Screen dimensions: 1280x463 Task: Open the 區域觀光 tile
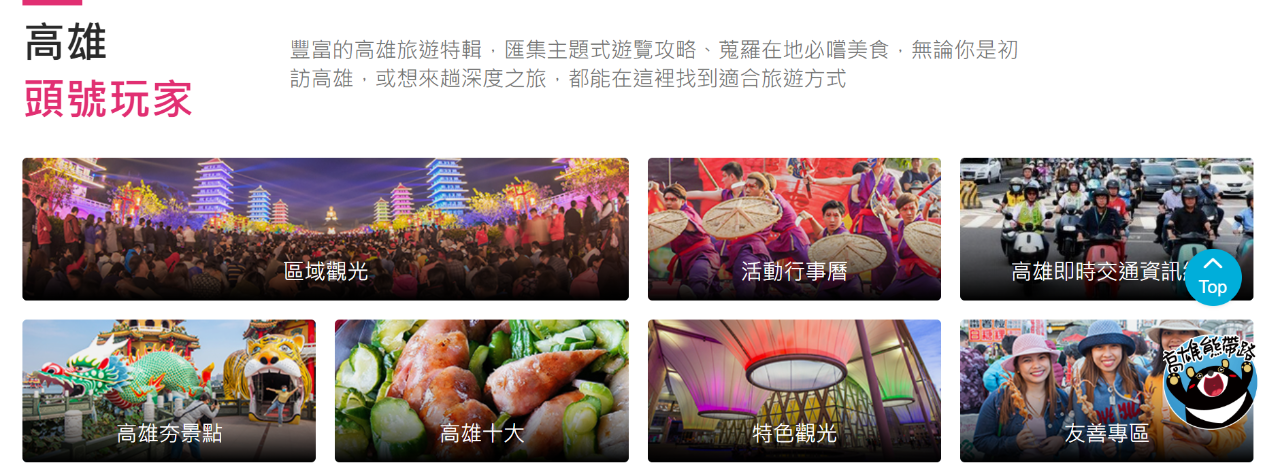click(x=325, y=229)
